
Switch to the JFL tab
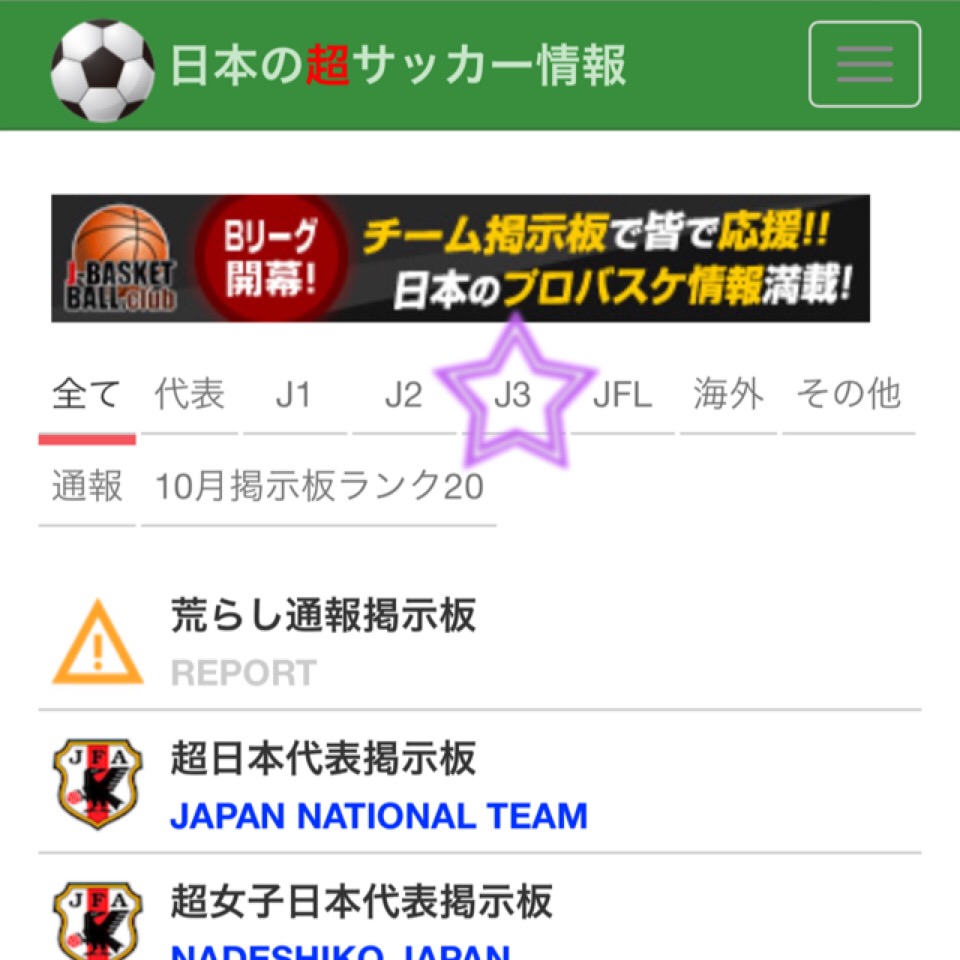[622, 396]
